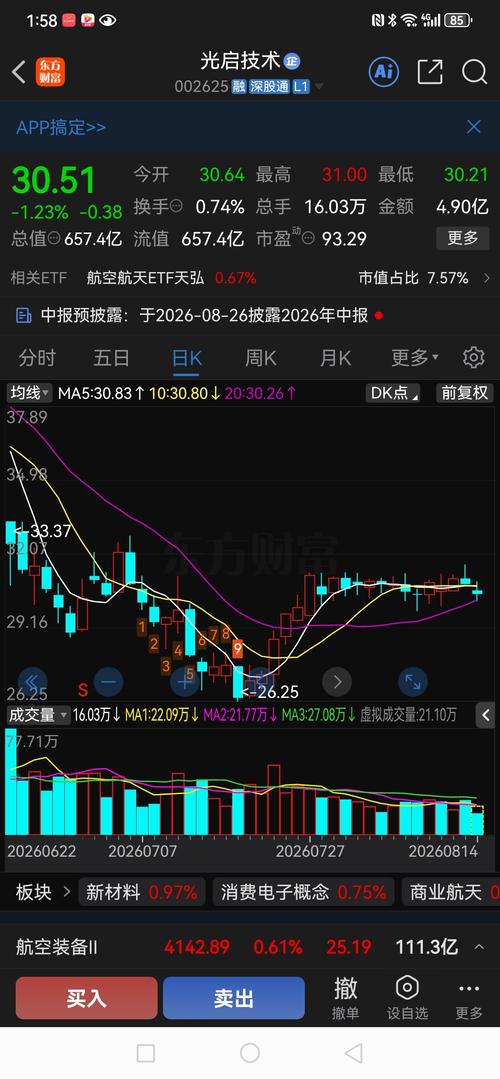Expand the 更多 chart periods dropdown
Viewport: 500px width, 1079px height.
click(x=415, y=358)
